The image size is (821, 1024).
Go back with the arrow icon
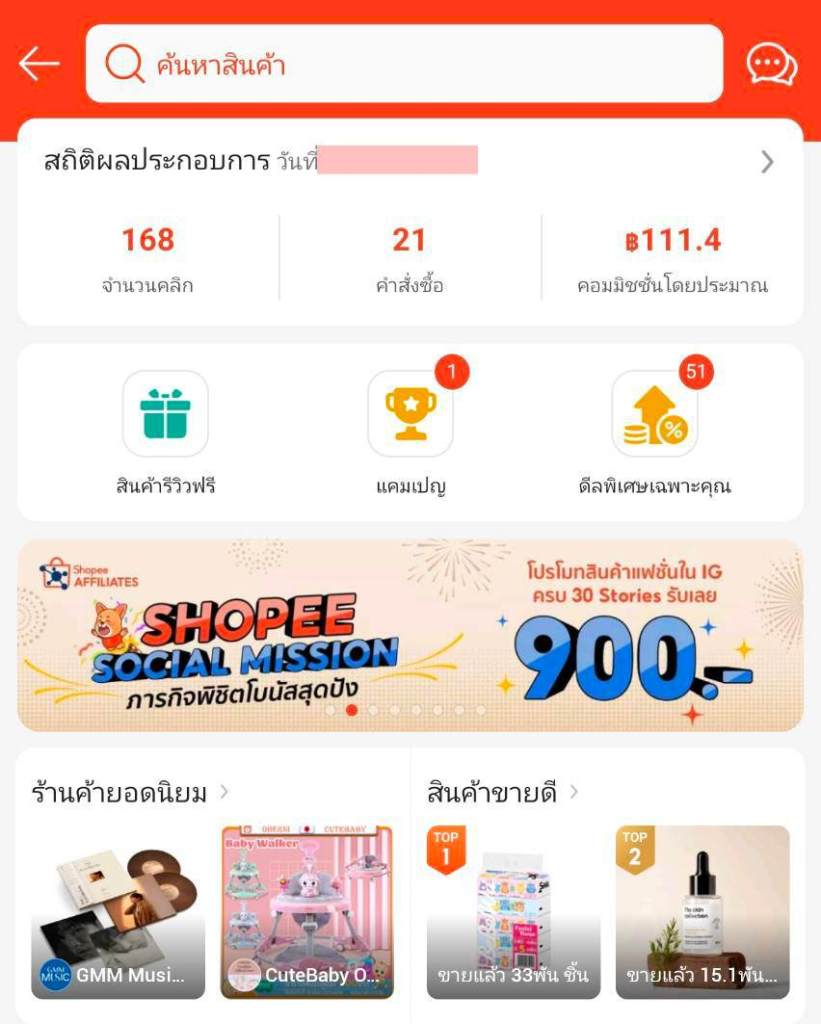pos(40,64)
